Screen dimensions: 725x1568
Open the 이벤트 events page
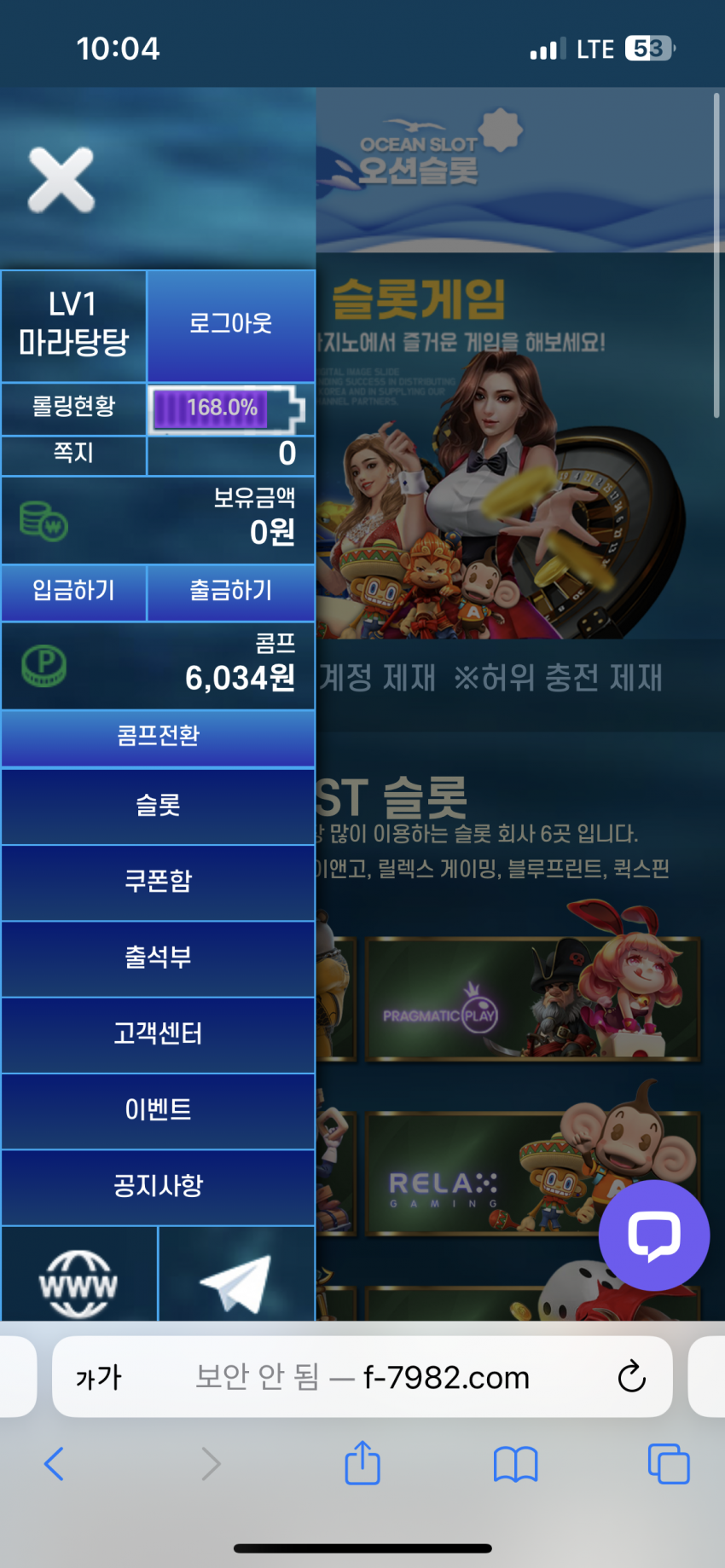[158, 1110]
